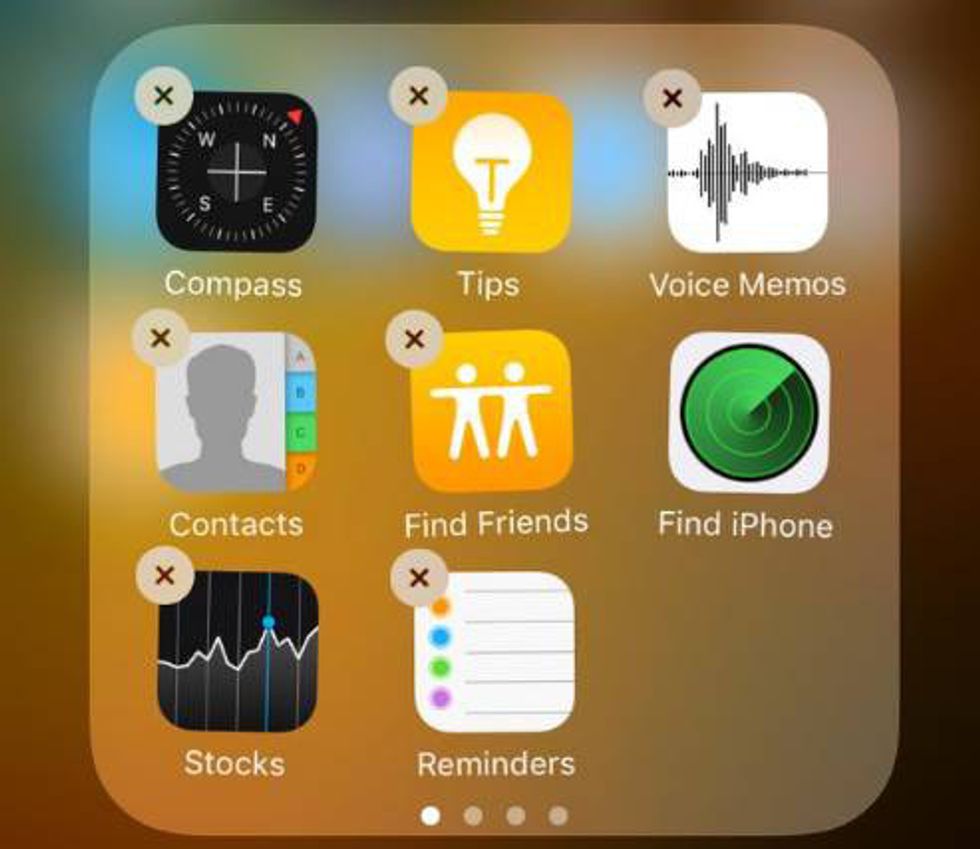Select the Find Friends app
Screen dimensions: 980x849
coord(492,411)
